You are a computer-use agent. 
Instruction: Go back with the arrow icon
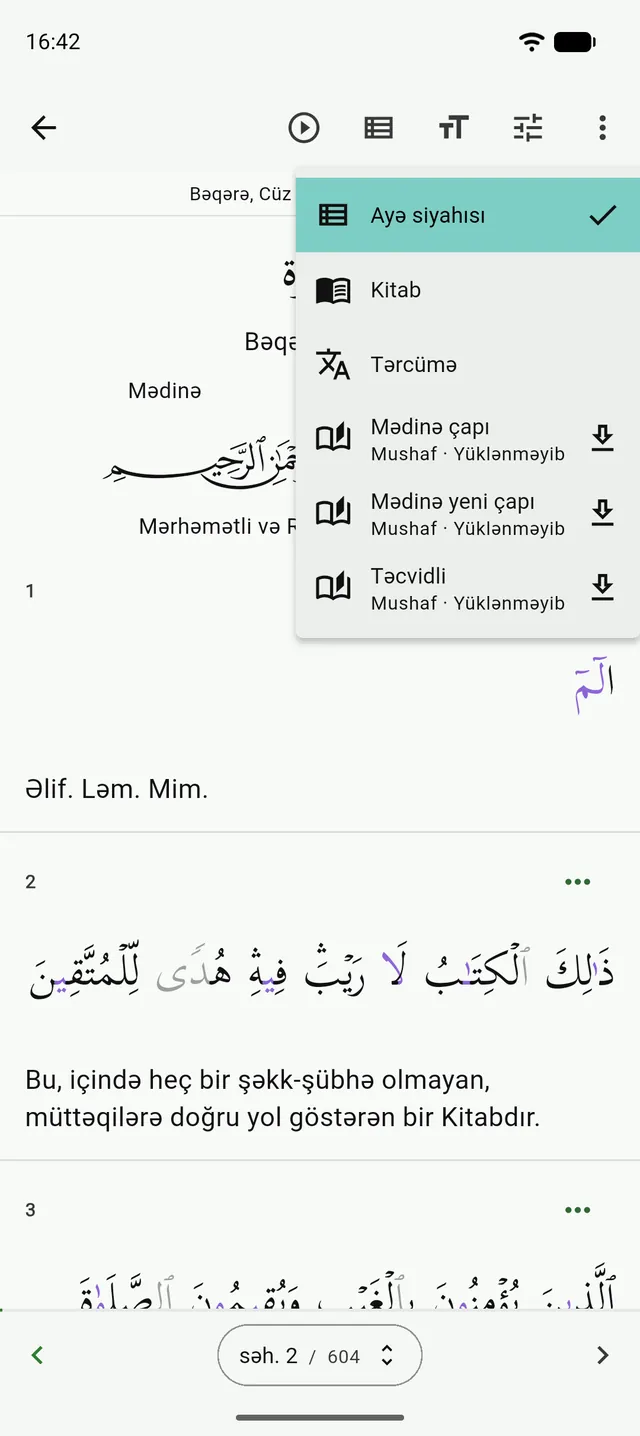click(x=44, y=128)
